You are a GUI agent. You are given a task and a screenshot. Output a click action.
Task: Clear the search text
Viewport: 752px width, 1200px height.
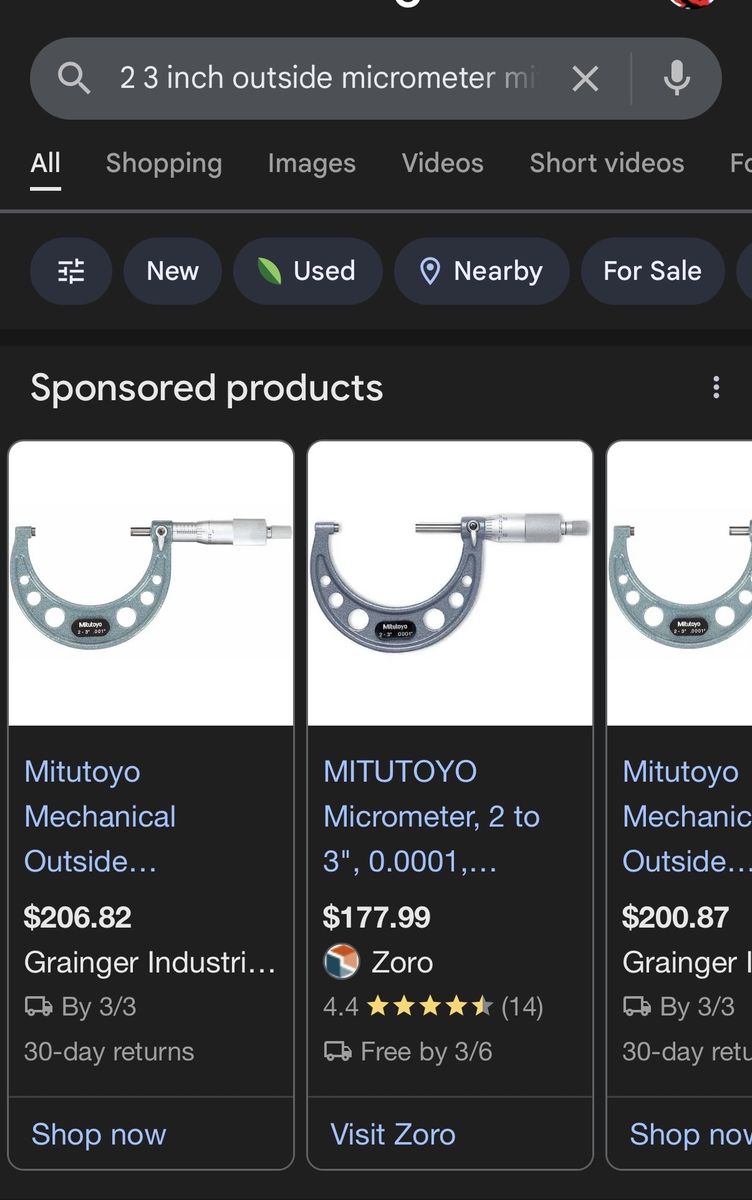coord(585,79)
